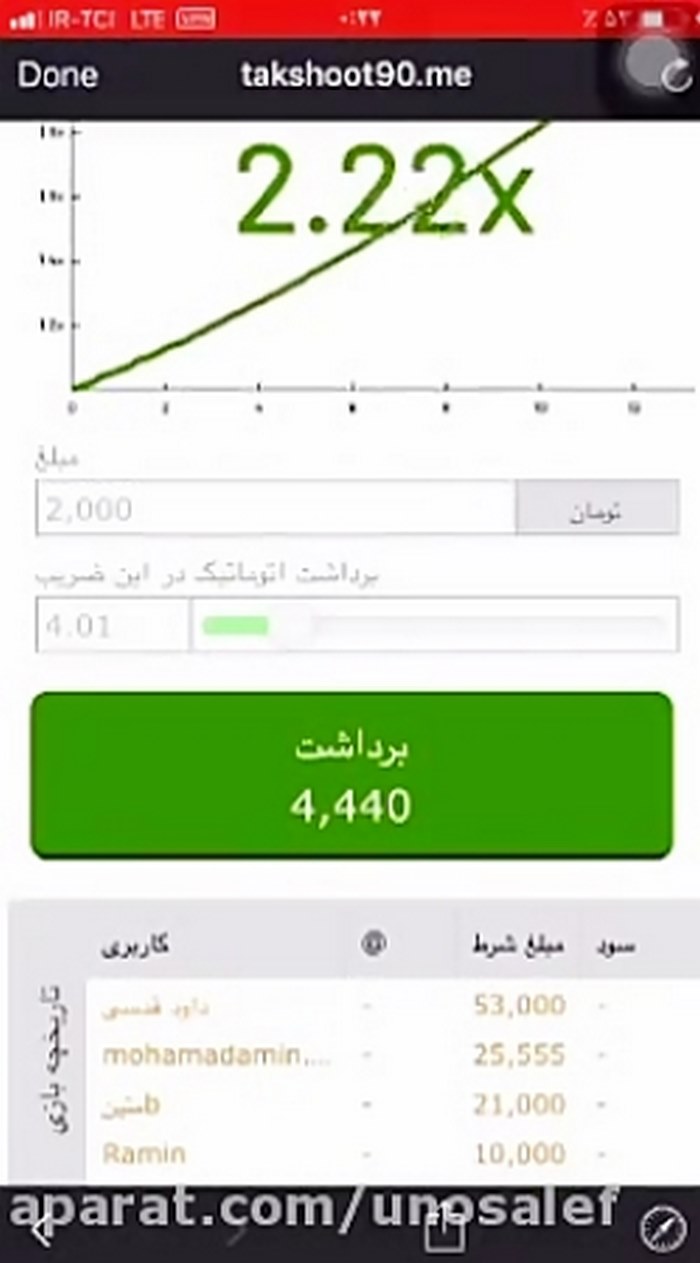
Task: Tap the green برداشت 4,440 cashout button
Action: [x=352, y=775]
